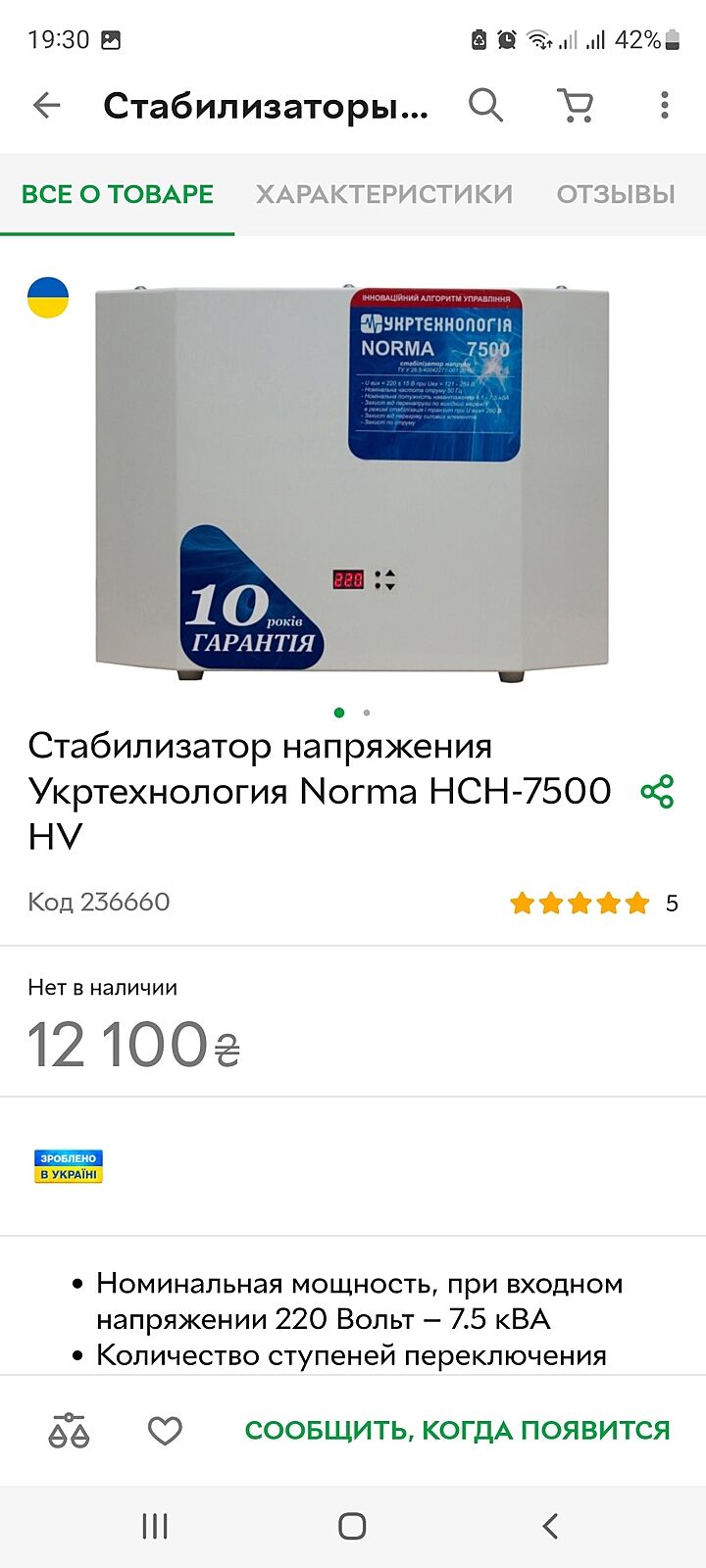The width and height of the screenshot is (706, 1568).
Task: Go to home via system button
Action: 352,1526
